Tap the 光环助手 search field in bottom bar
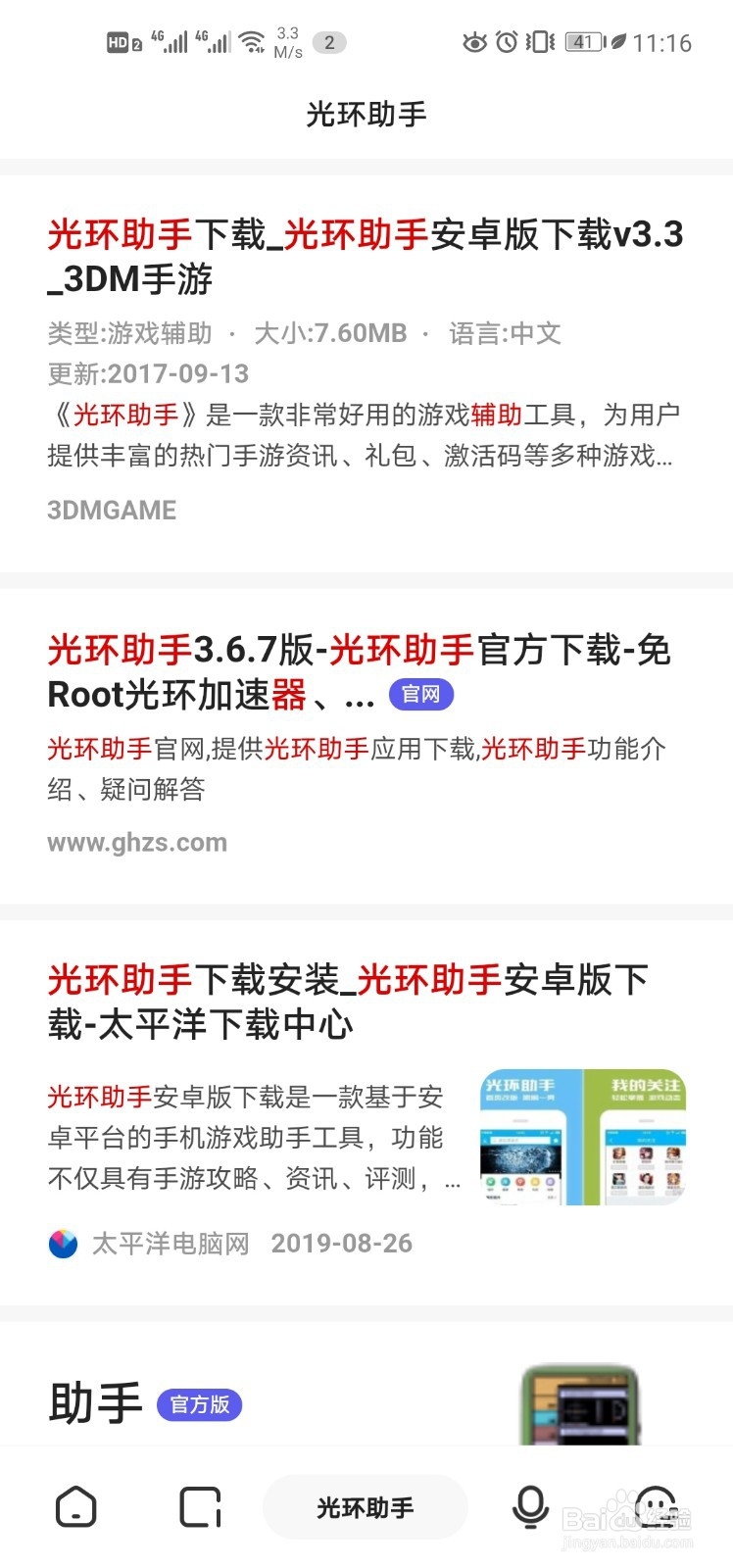Viewport: 733px width, 1568px height. pyautogui.click(x=366, y=1507)
